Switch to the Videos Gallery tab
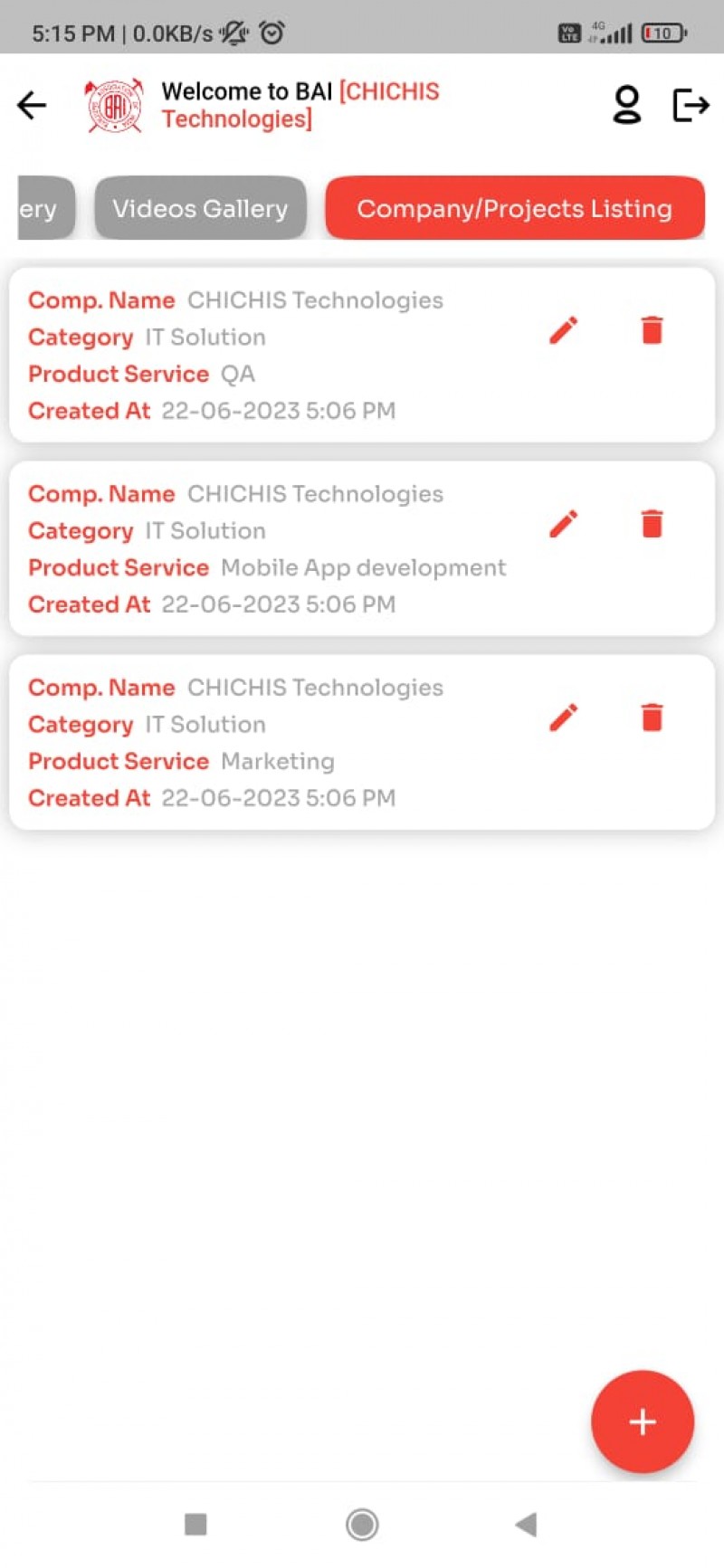724x1568 pixels. [200, 208]
